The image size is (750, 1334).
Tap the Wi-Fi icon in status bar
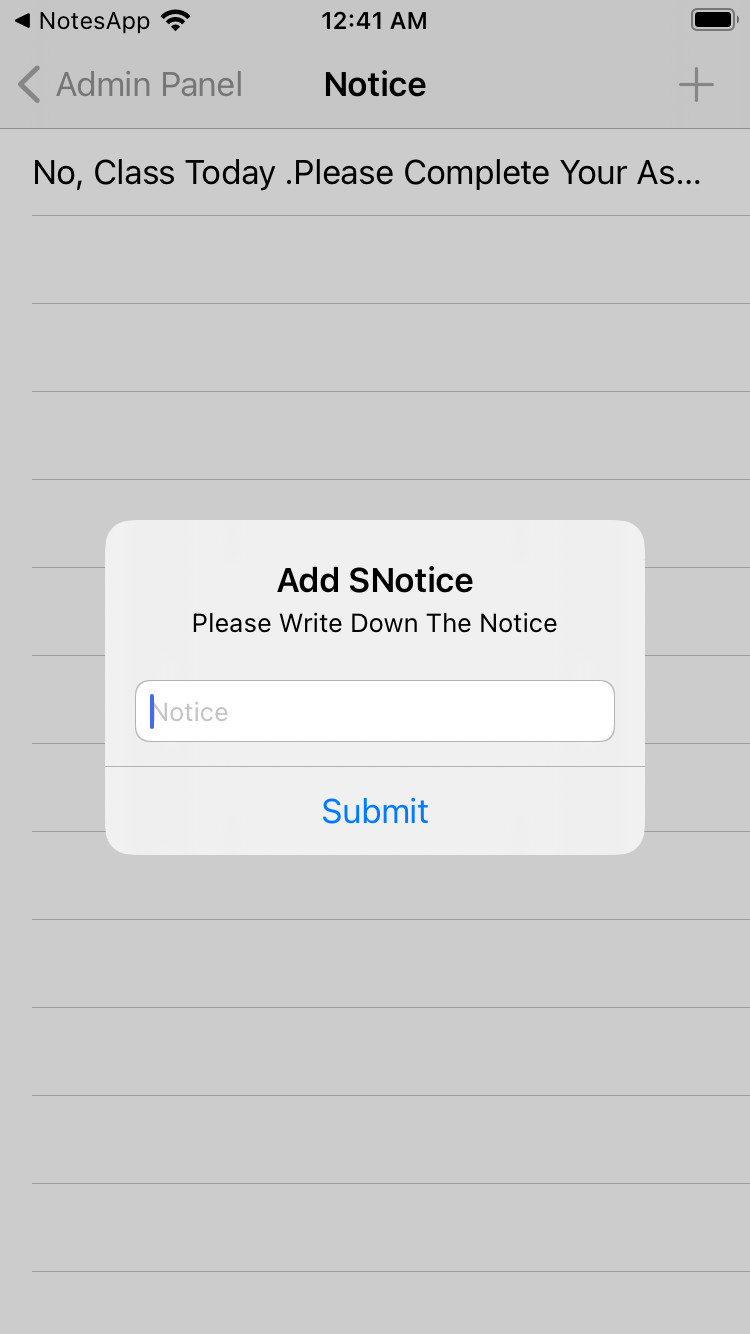pos(175,18)
